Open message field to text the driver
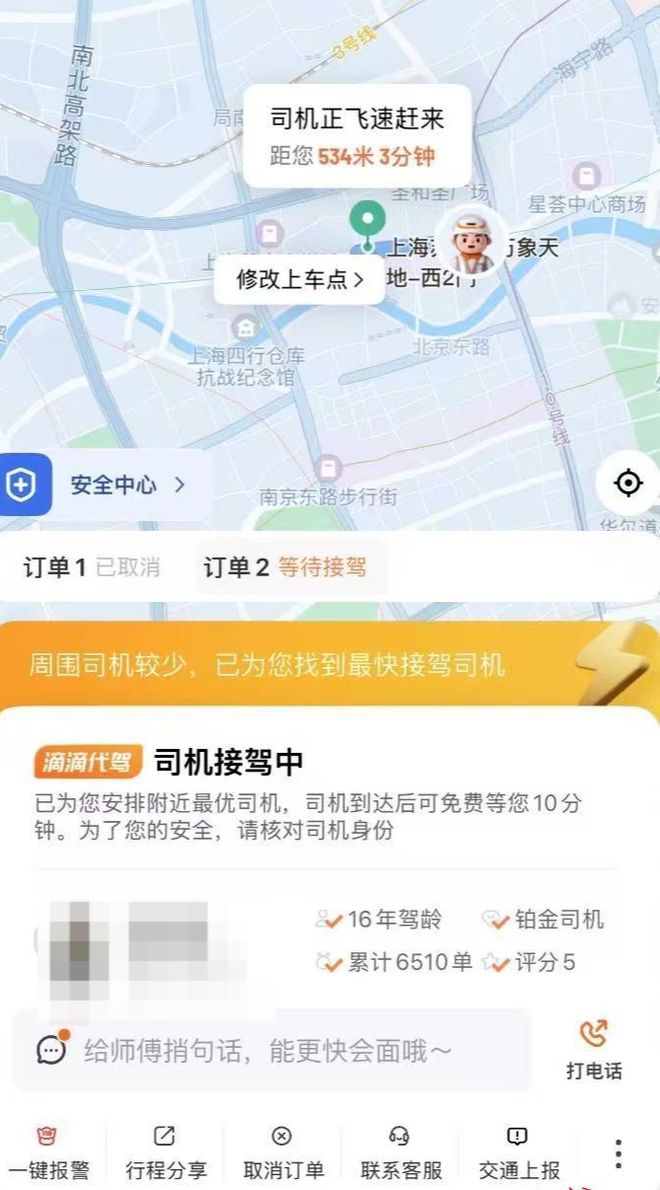 tap(270, 1050)
